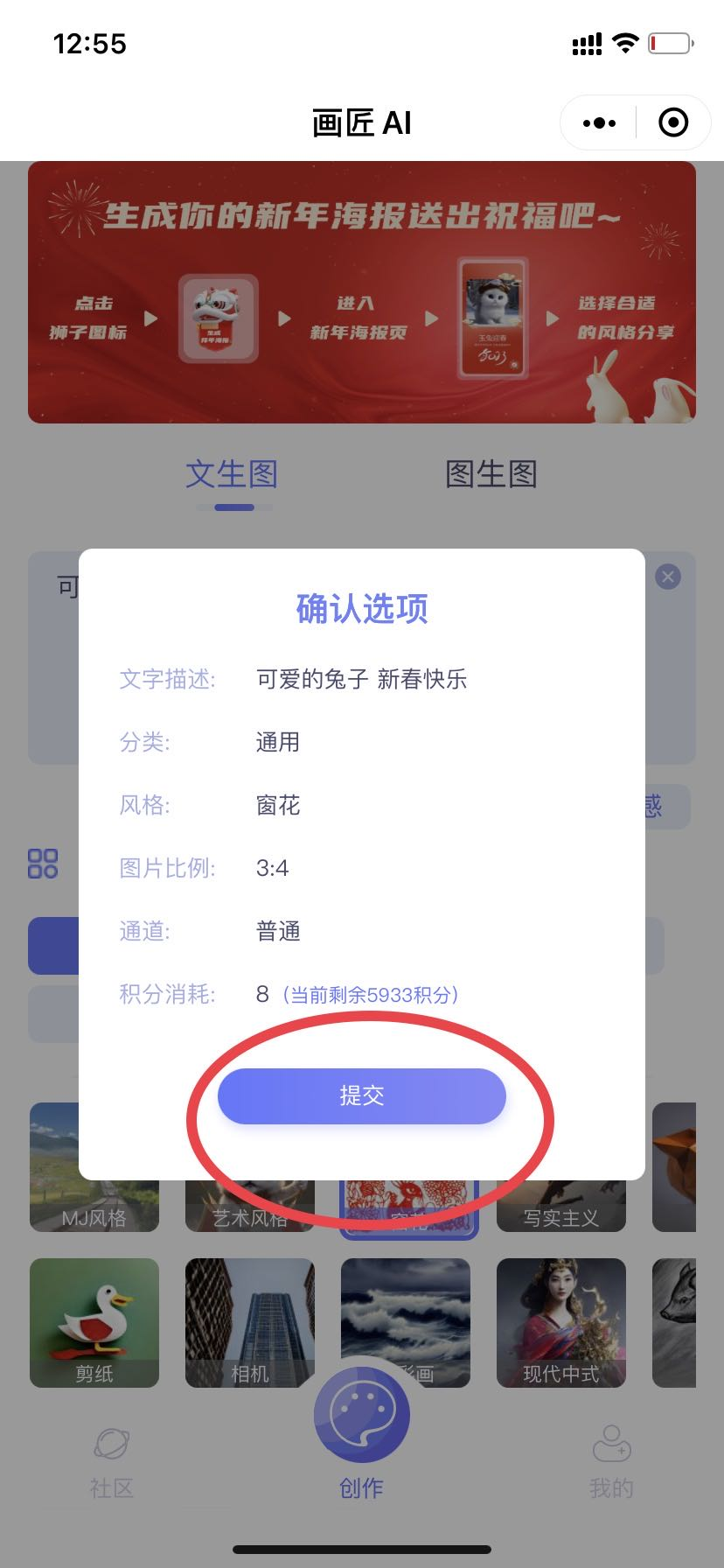Clear the text description input
724x1568 pixels.
(668, 577)
